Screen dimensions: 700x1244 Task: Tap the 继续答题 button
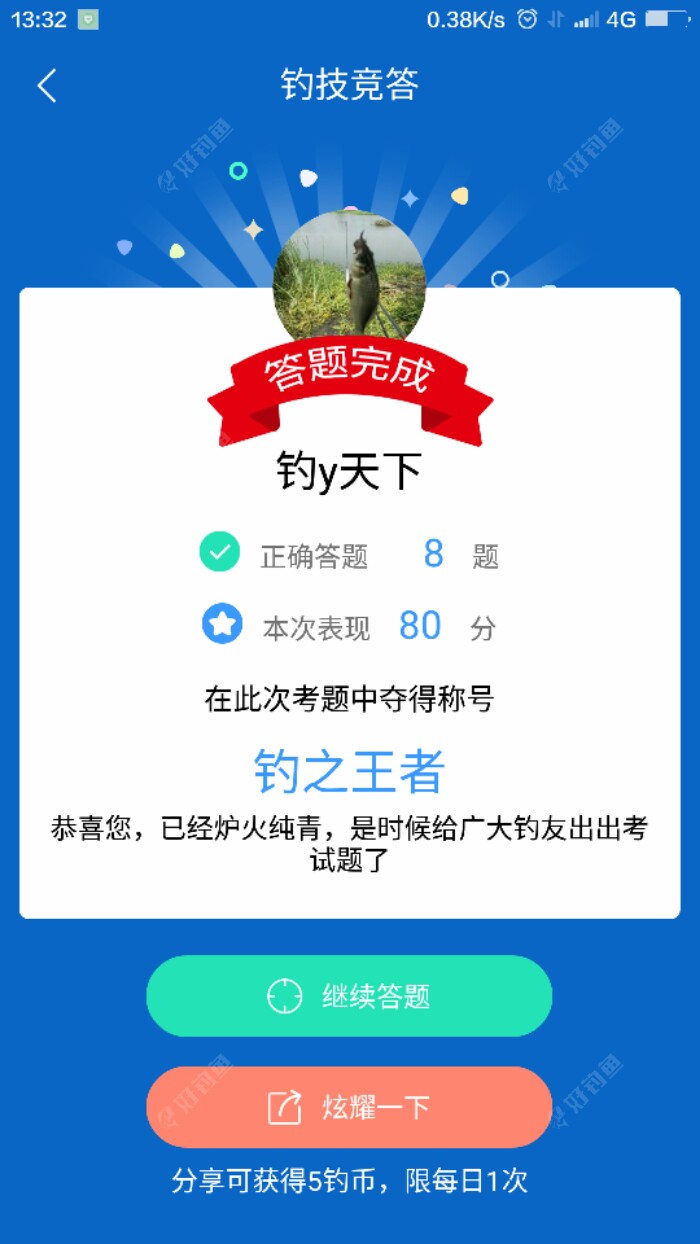point(349,996)
